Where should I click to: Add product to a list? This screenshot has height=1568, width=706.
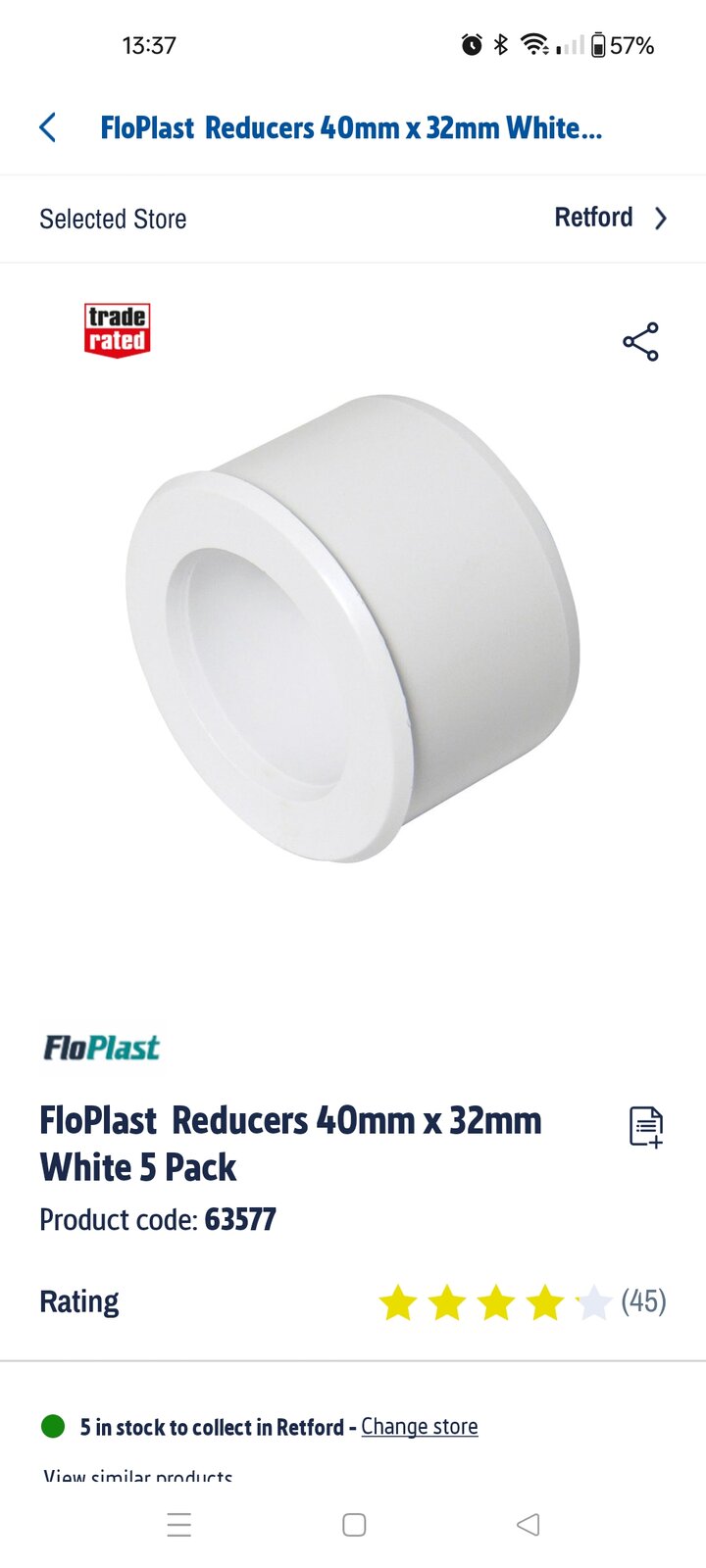click(x=646, y=1127)
